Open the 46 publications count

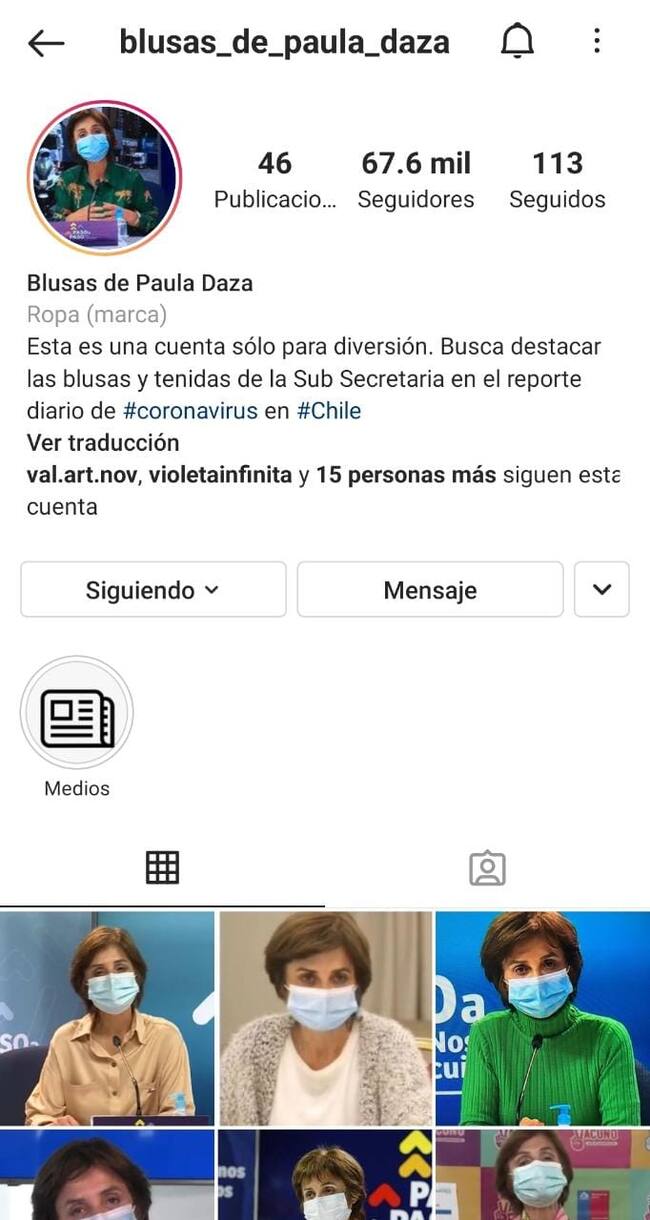click(x=275, y=179)
